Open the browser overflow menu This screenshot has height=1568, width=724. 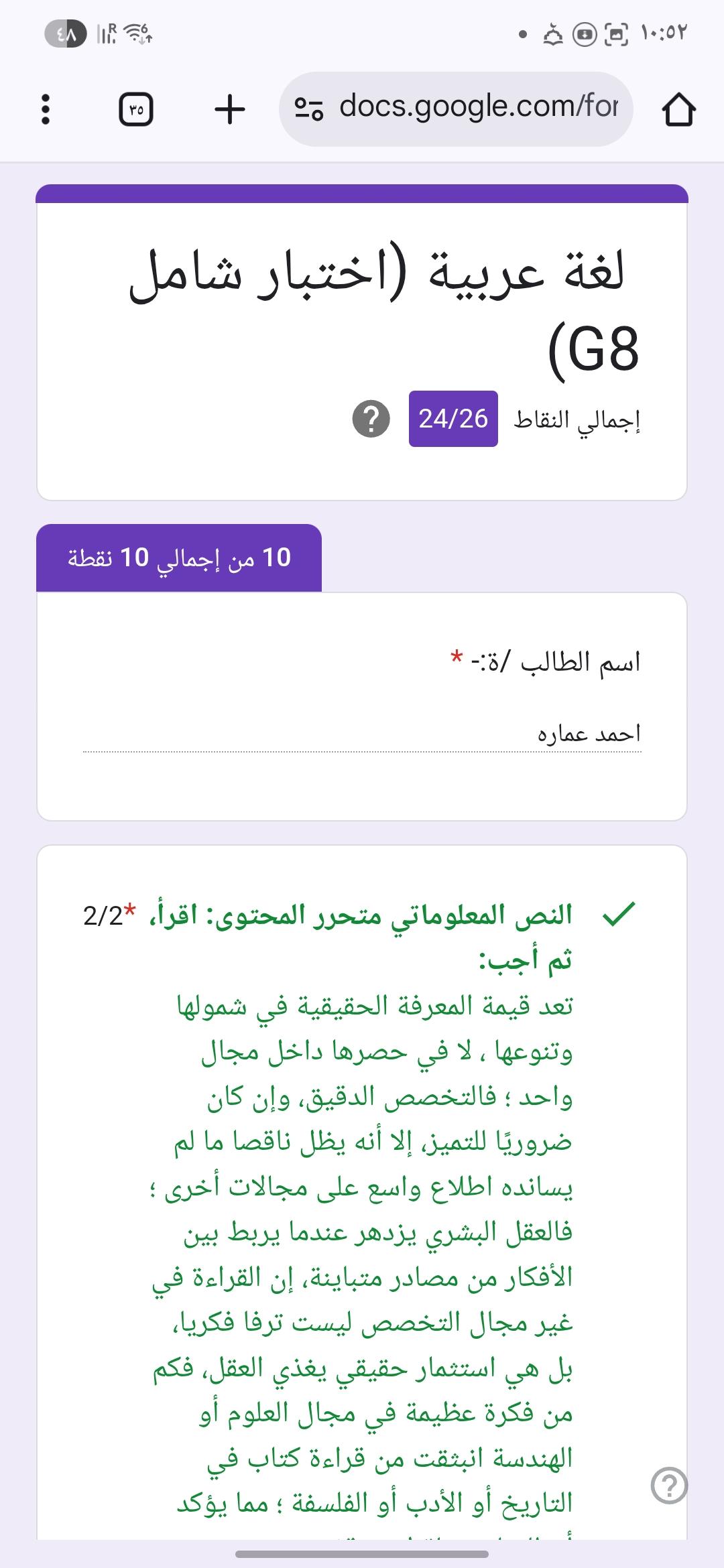click(x=45, y=109)
